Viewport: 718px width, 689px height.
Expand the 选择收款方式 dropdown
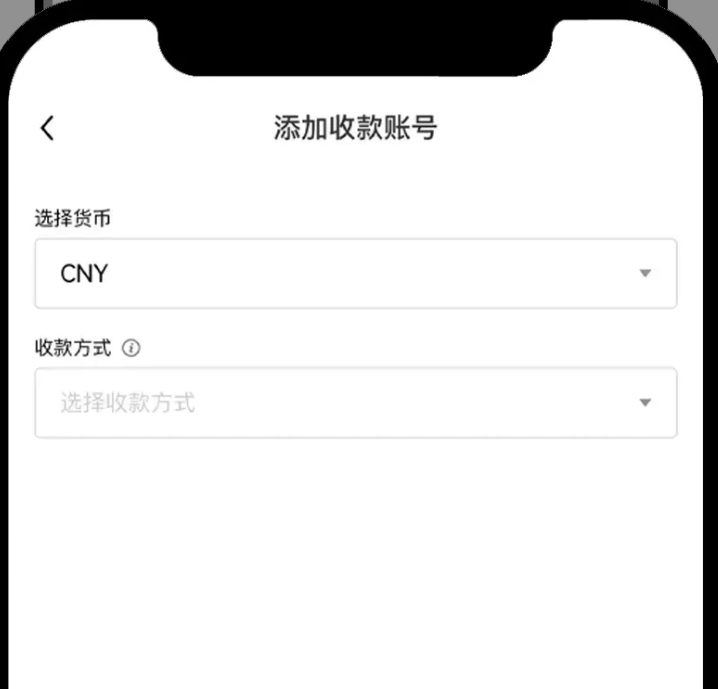point(355,402)
